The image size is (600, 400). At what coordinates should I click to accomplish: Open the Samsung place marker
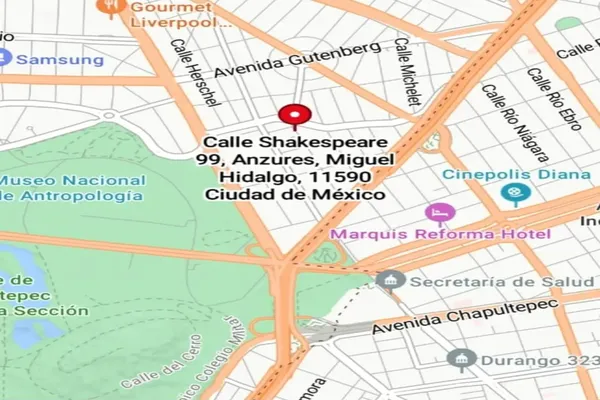(4, 59)
